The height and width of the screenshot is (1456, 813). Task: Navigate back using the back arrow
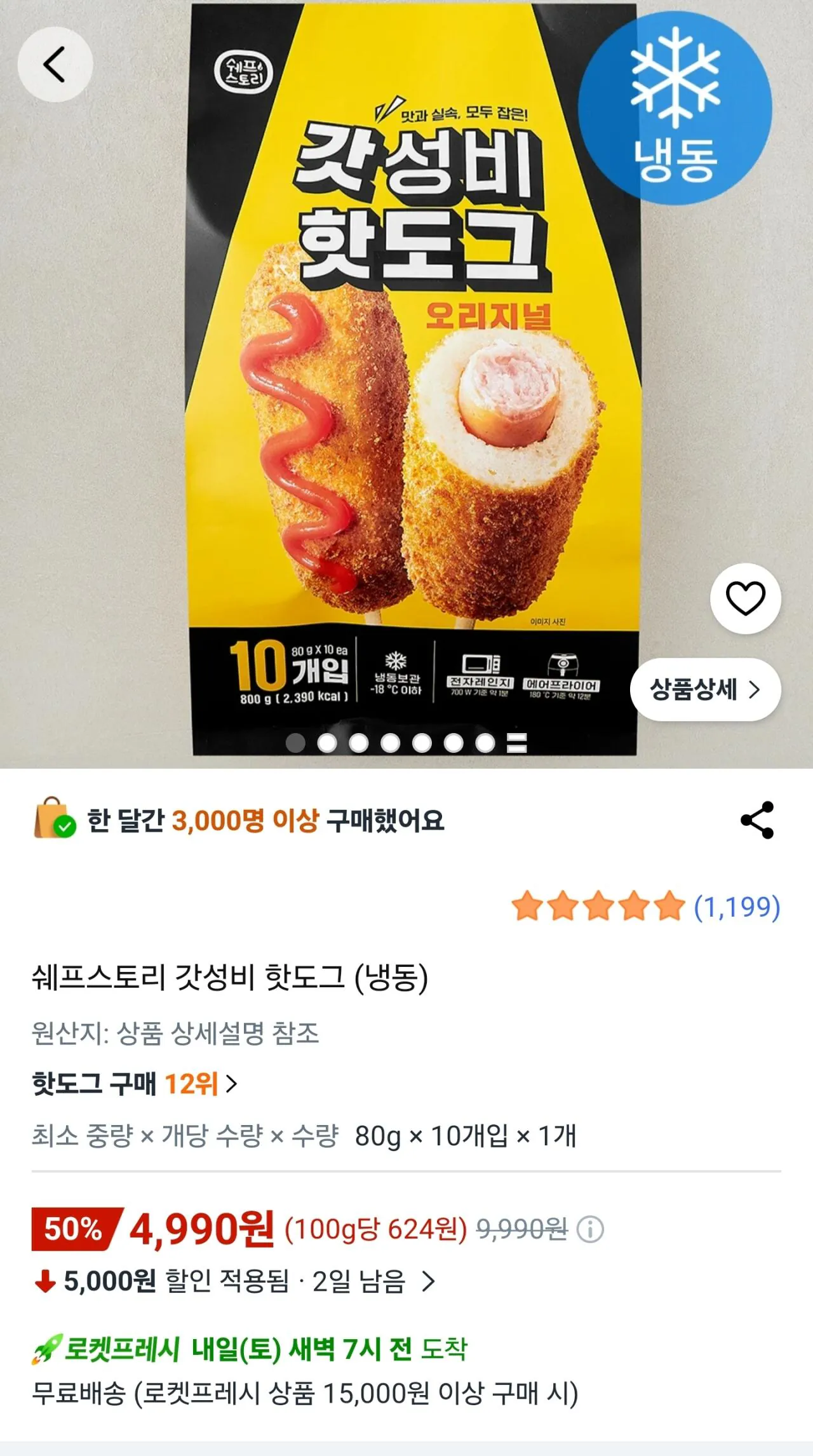pyautogui.click(x=56, y=63)
